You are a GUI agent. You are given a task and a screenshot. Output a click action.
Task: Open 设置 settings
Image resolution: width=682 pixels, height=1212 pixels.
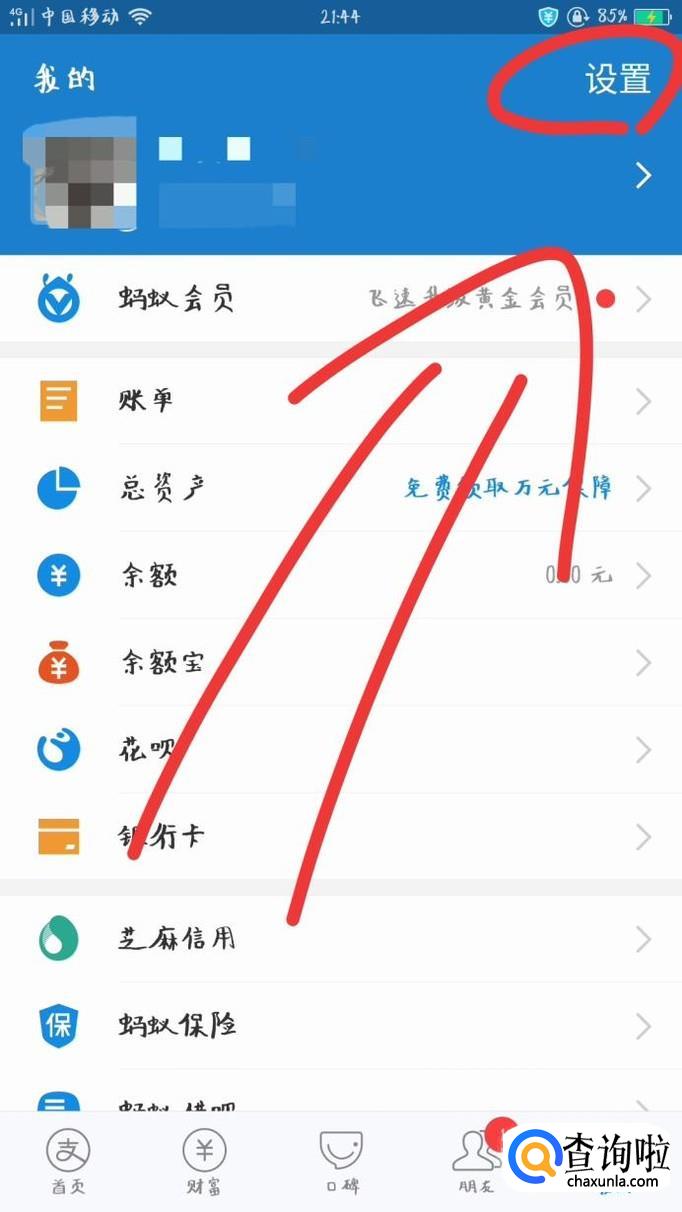pyautogui.click(x=617, y=79)
